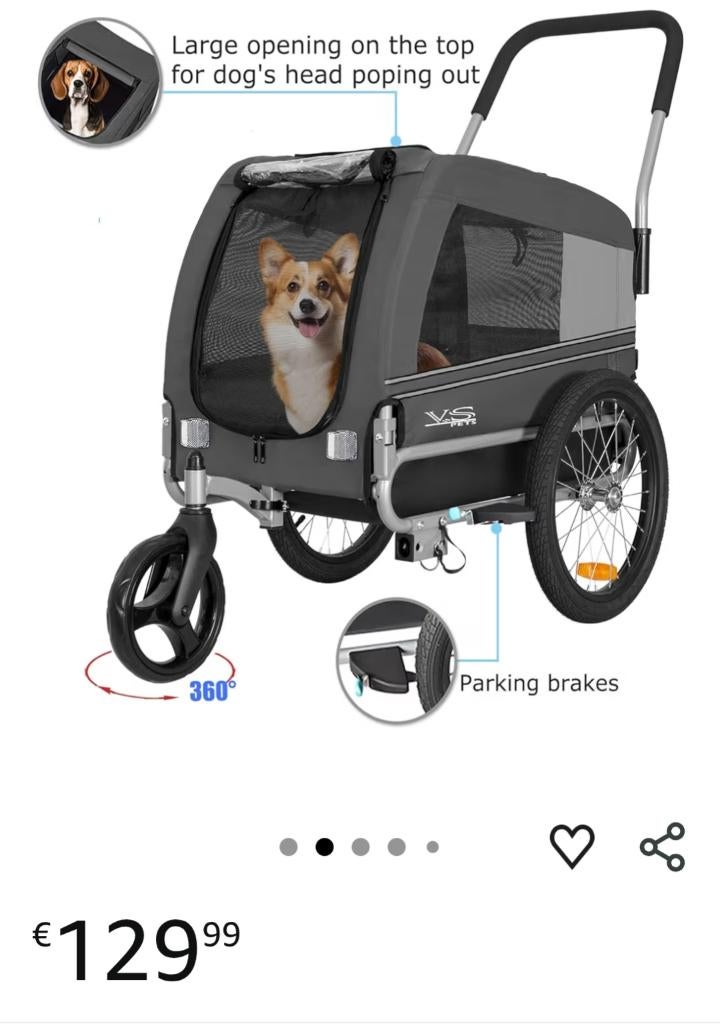Jump to the fourth image dot
Image resolution: width=720 pixels, height=1024 pixels.
pyautogui.click(x=397, y=847)
